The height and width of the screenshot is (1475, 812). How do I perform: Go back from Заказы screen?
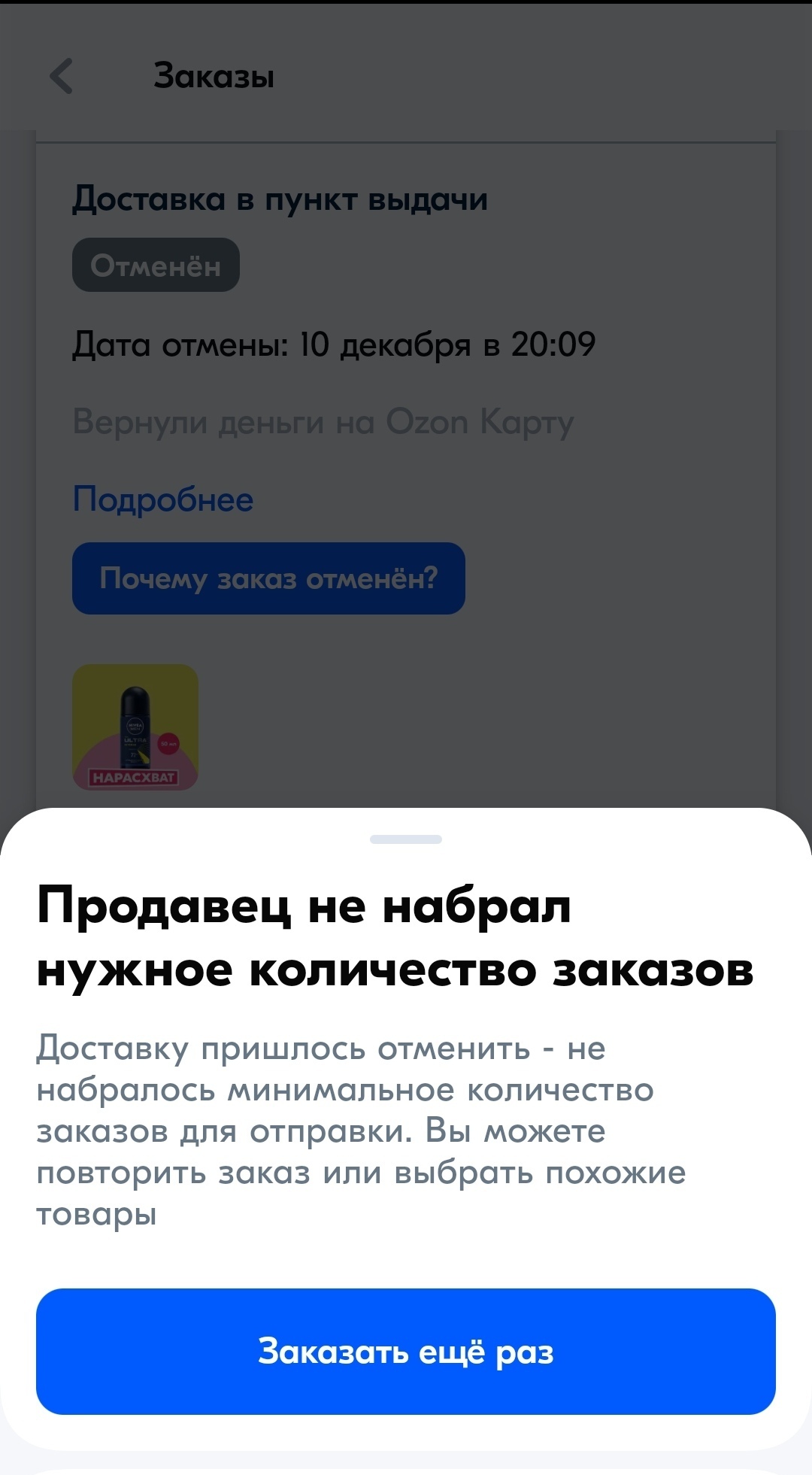pyautogui.click(x=62, y=76)
